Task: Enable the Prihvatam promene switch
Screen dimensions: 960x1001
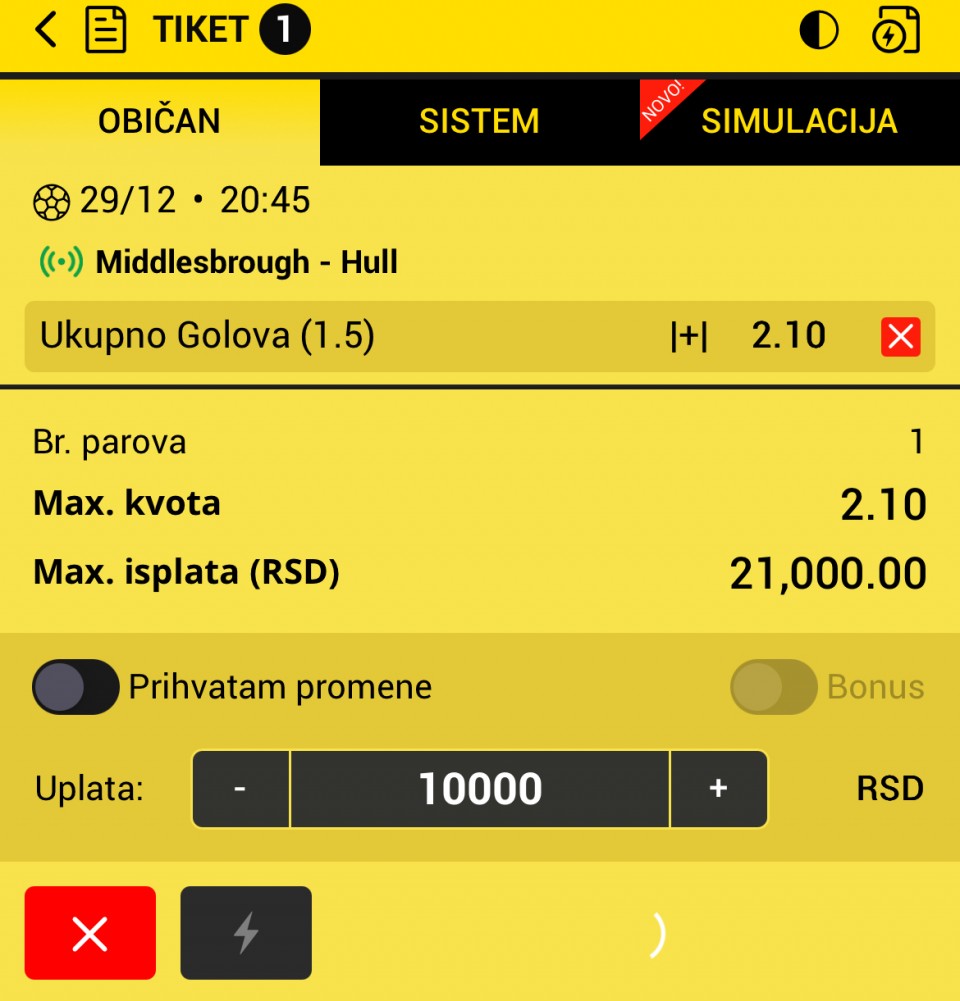Action: (76, 687)
